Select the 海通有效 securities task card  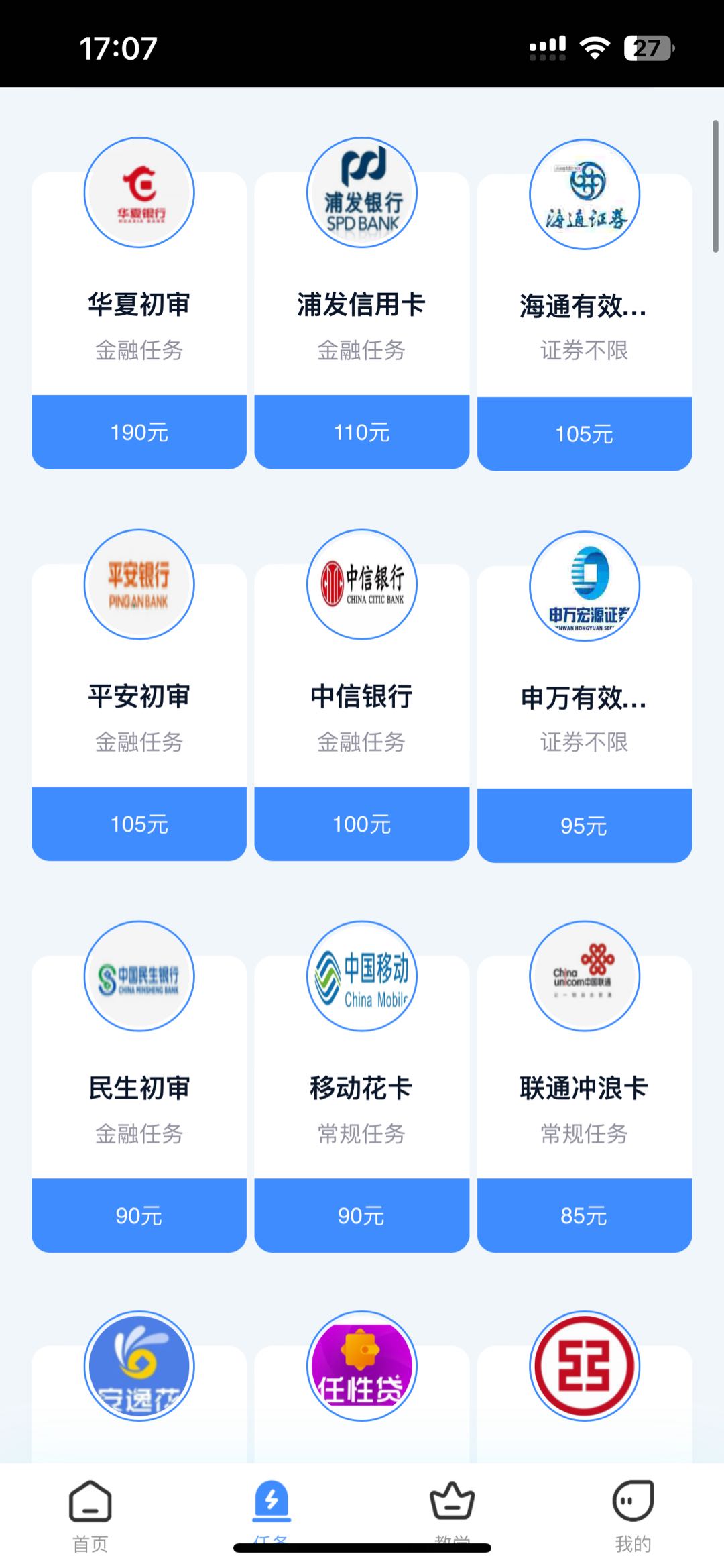(585, 305)
